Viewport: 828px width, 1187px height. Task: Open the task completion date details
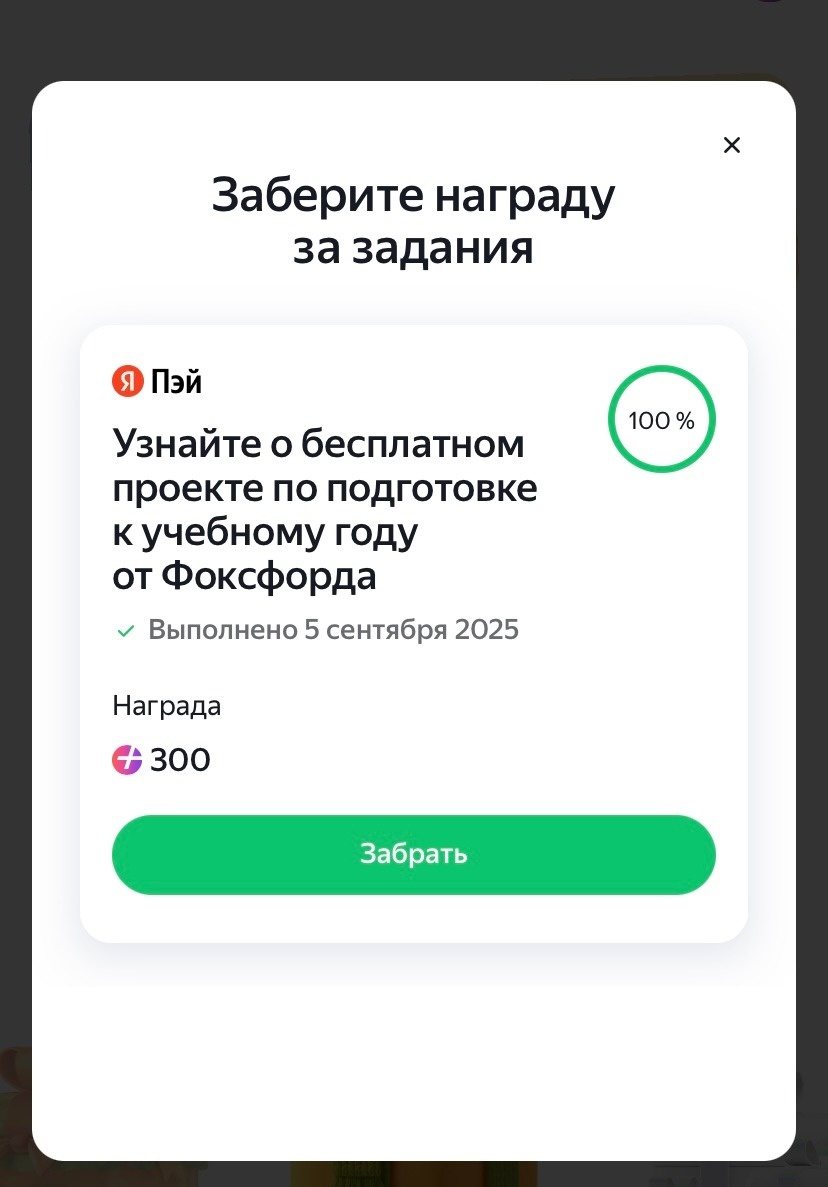click(333, 630)
